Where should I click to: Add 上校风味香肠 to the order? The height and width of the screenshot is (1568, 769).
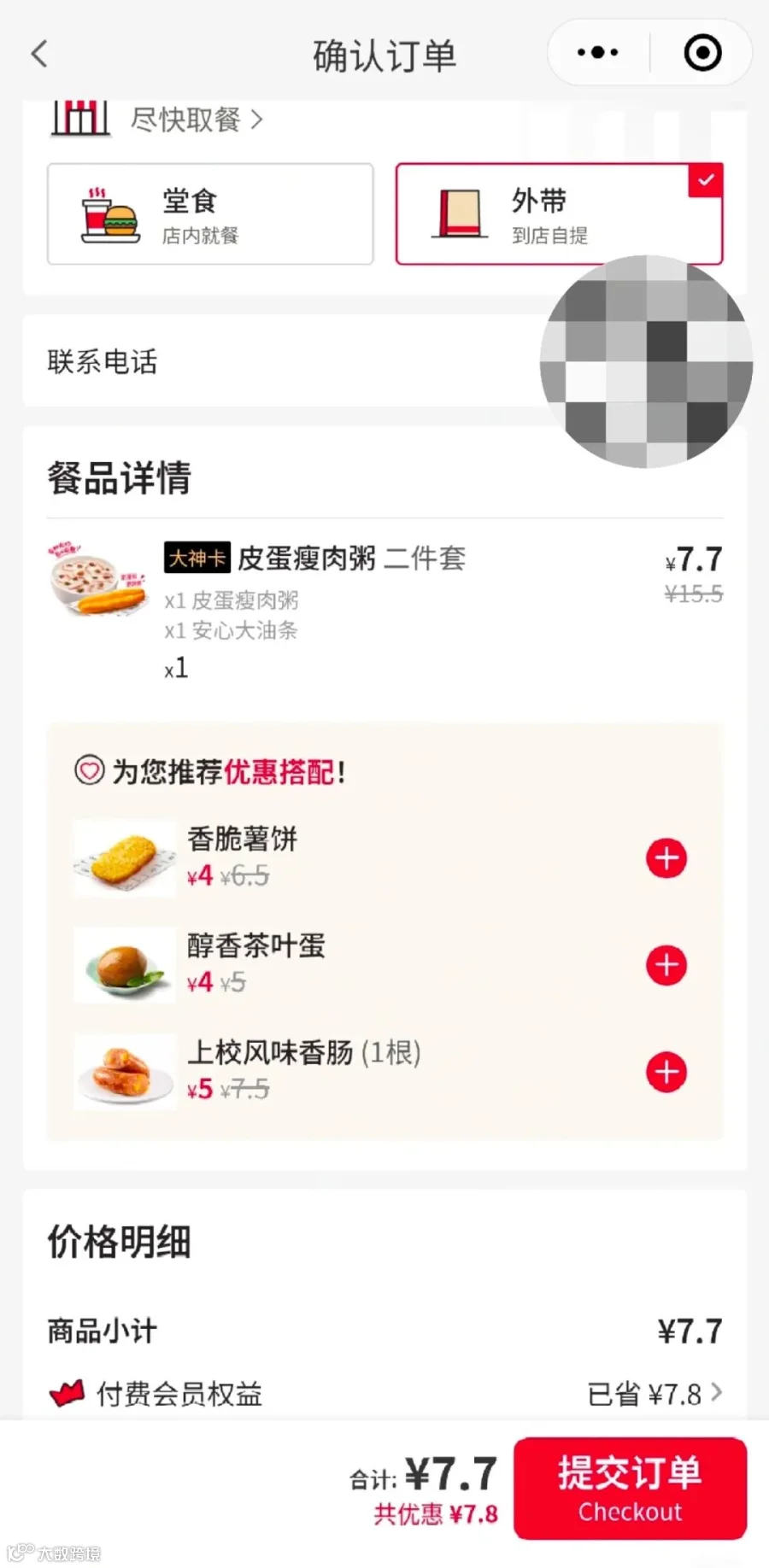(x=666, y=1072)
